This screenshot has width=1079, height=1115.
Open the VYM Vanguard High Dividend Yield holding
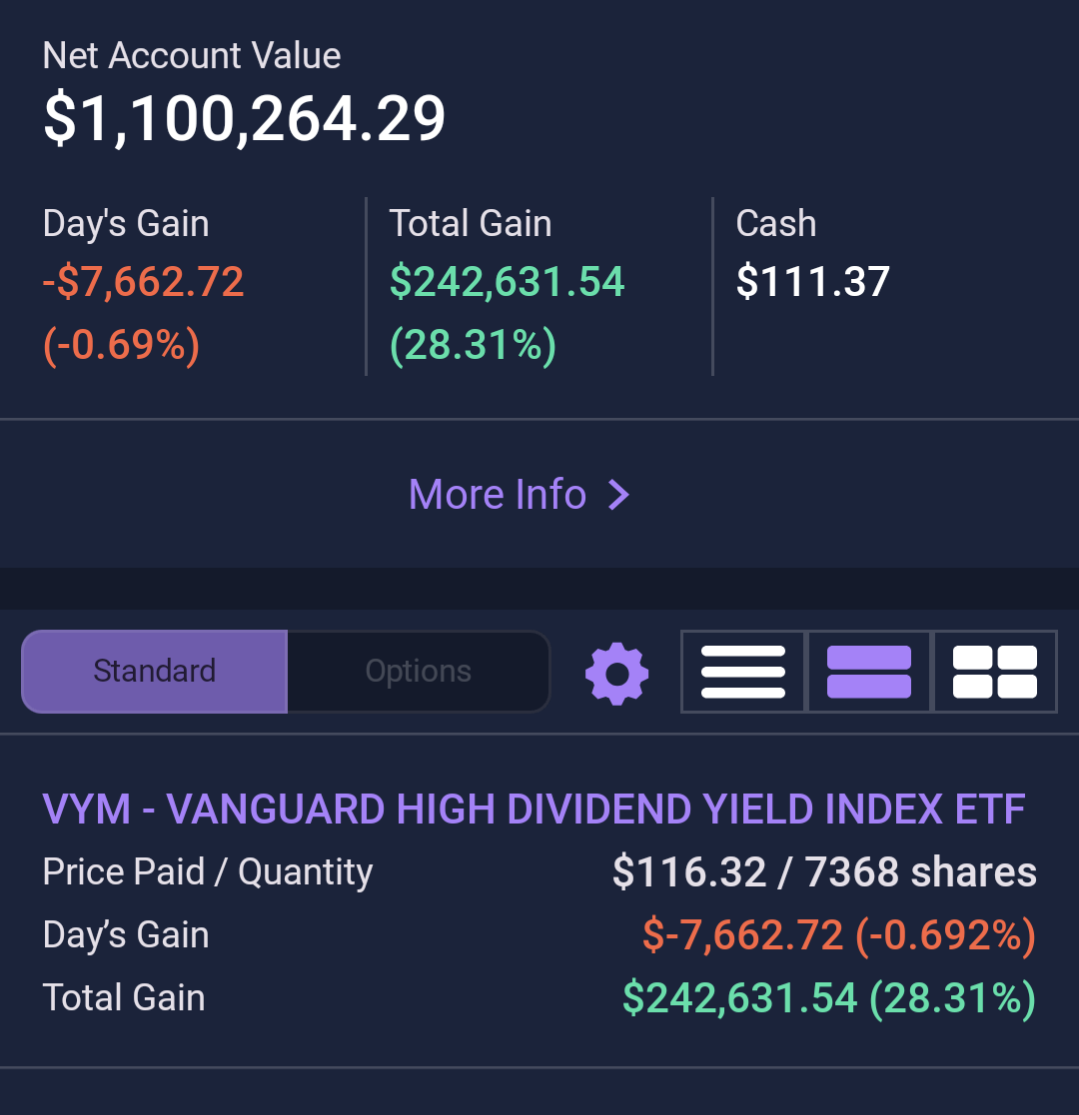point(534,809)
